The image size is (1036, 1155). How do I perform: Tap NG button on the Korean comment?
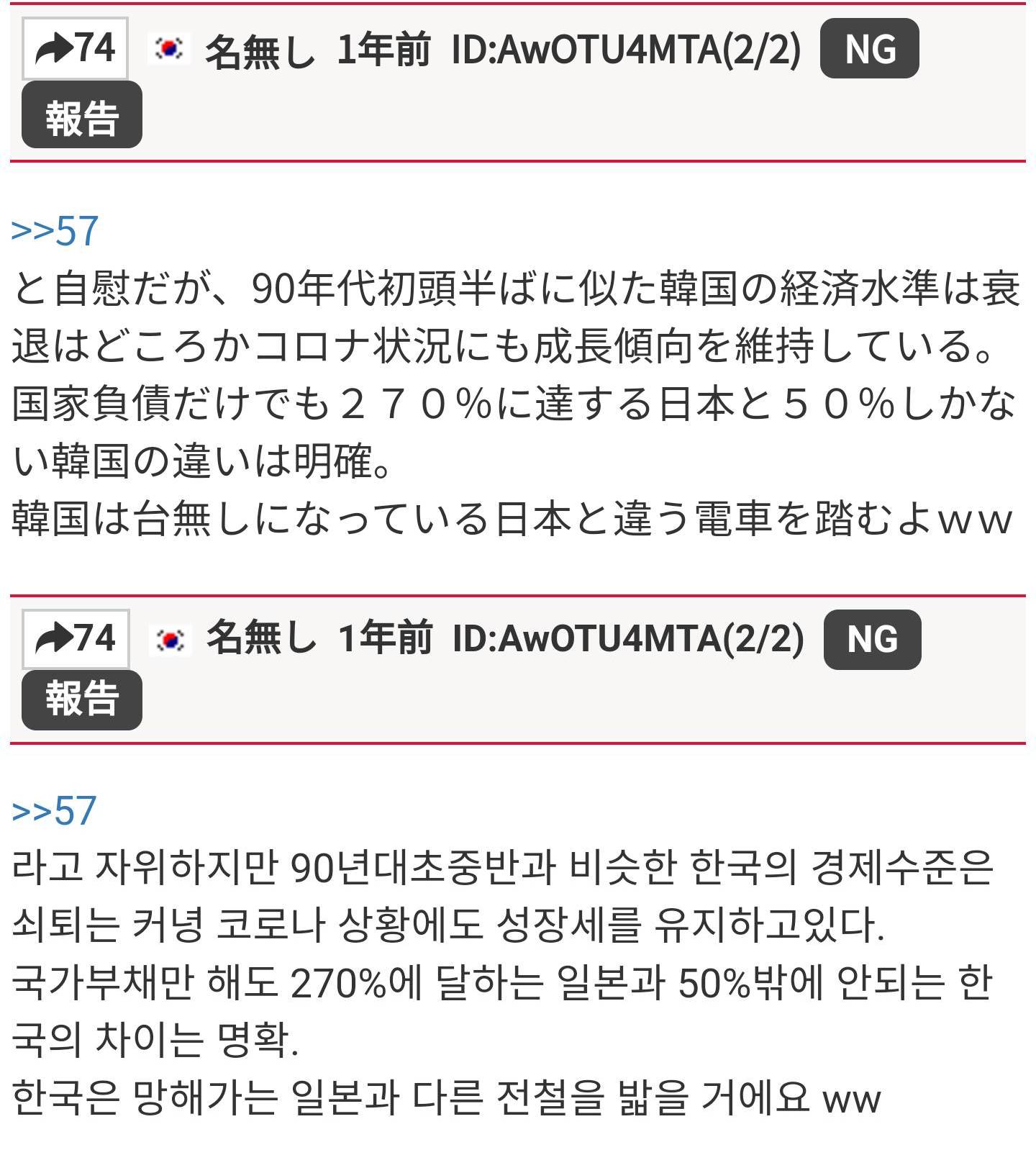click(872, 639)
